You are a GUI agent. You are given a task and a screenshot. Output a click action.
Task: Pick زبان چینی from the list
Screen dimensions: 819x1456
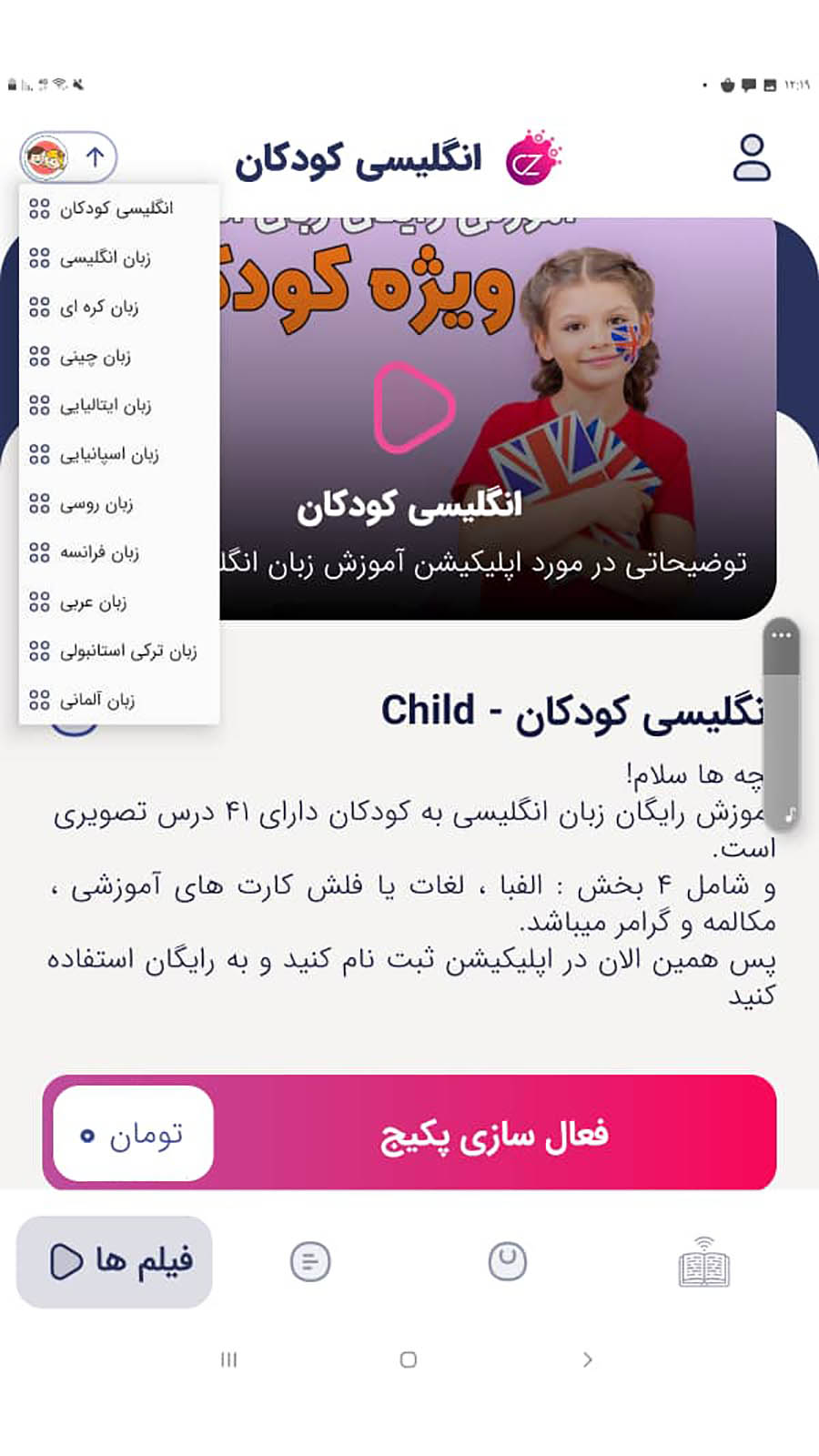(119, 356)
